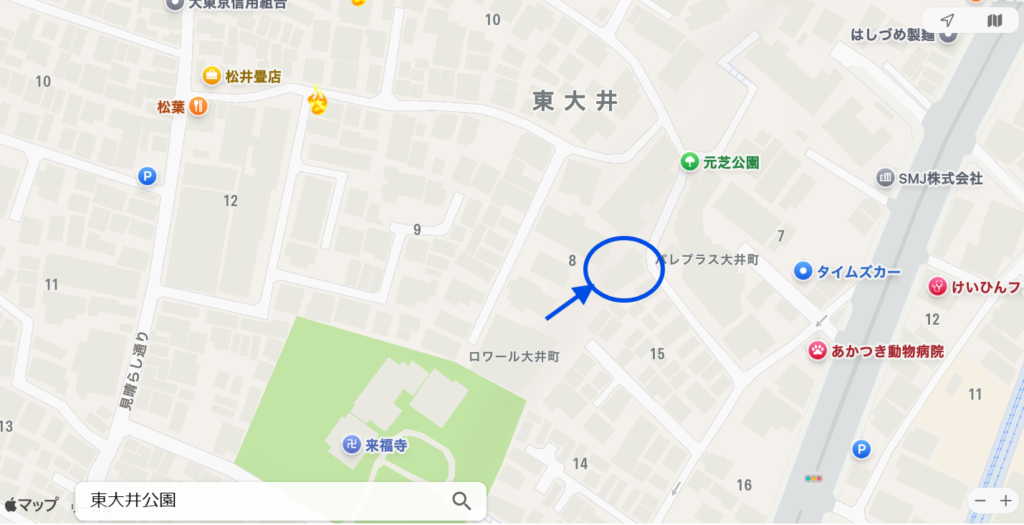Zoom out with the minus button

(981, 500)
